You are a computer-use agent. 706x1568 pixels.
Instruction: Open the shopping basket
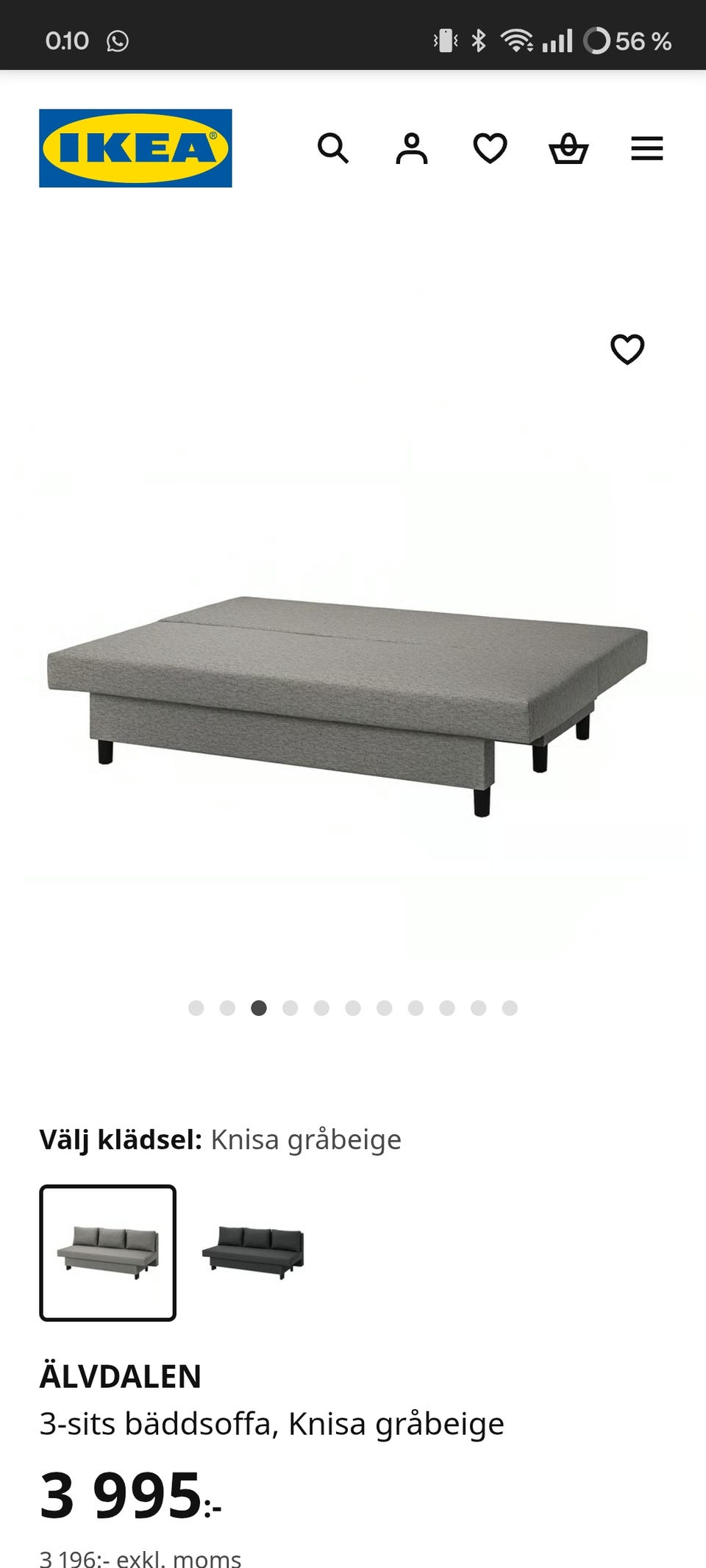pos(568,148)
